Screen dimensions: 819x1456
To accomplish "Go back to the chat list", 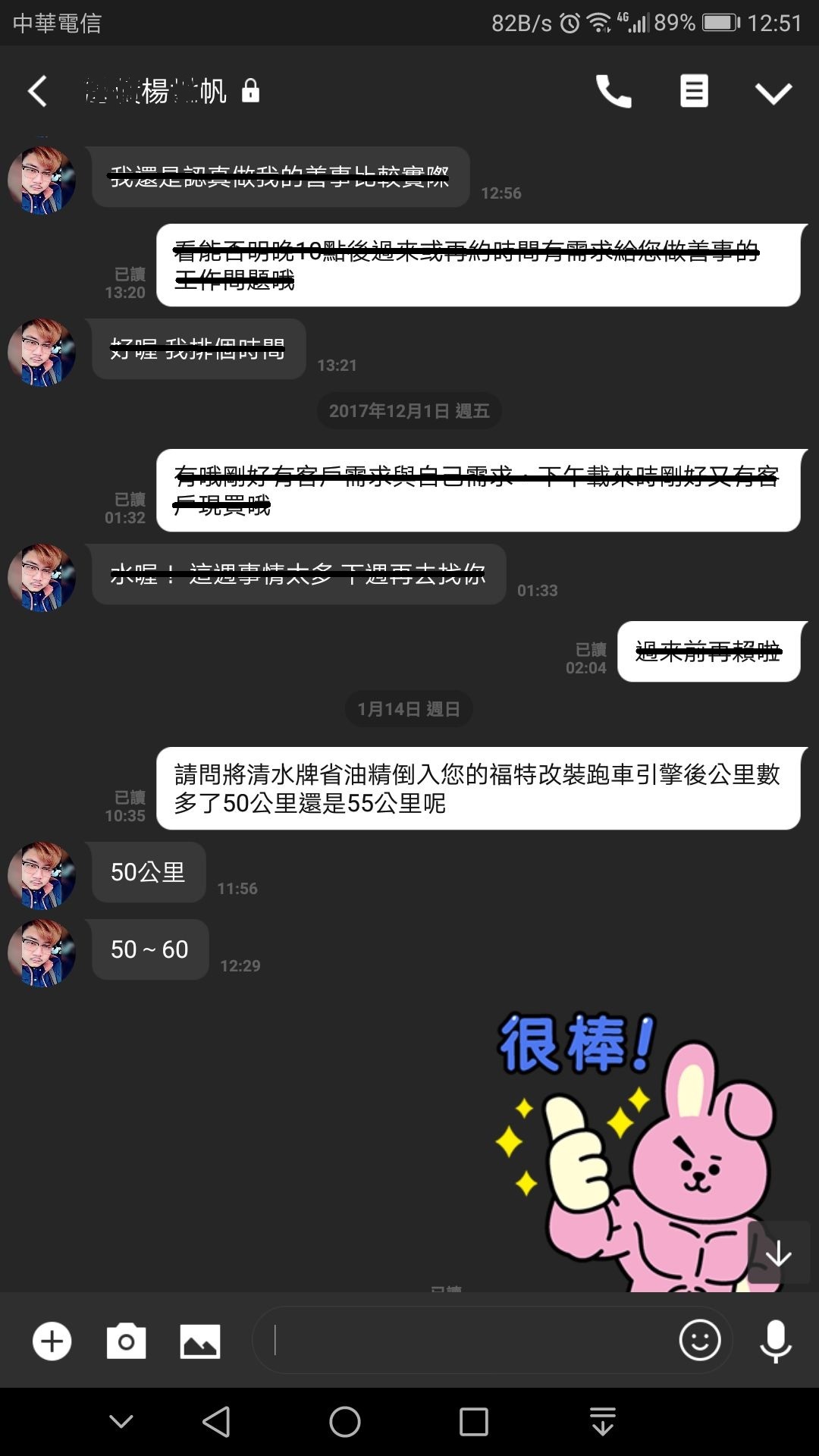I will point(38,92).
